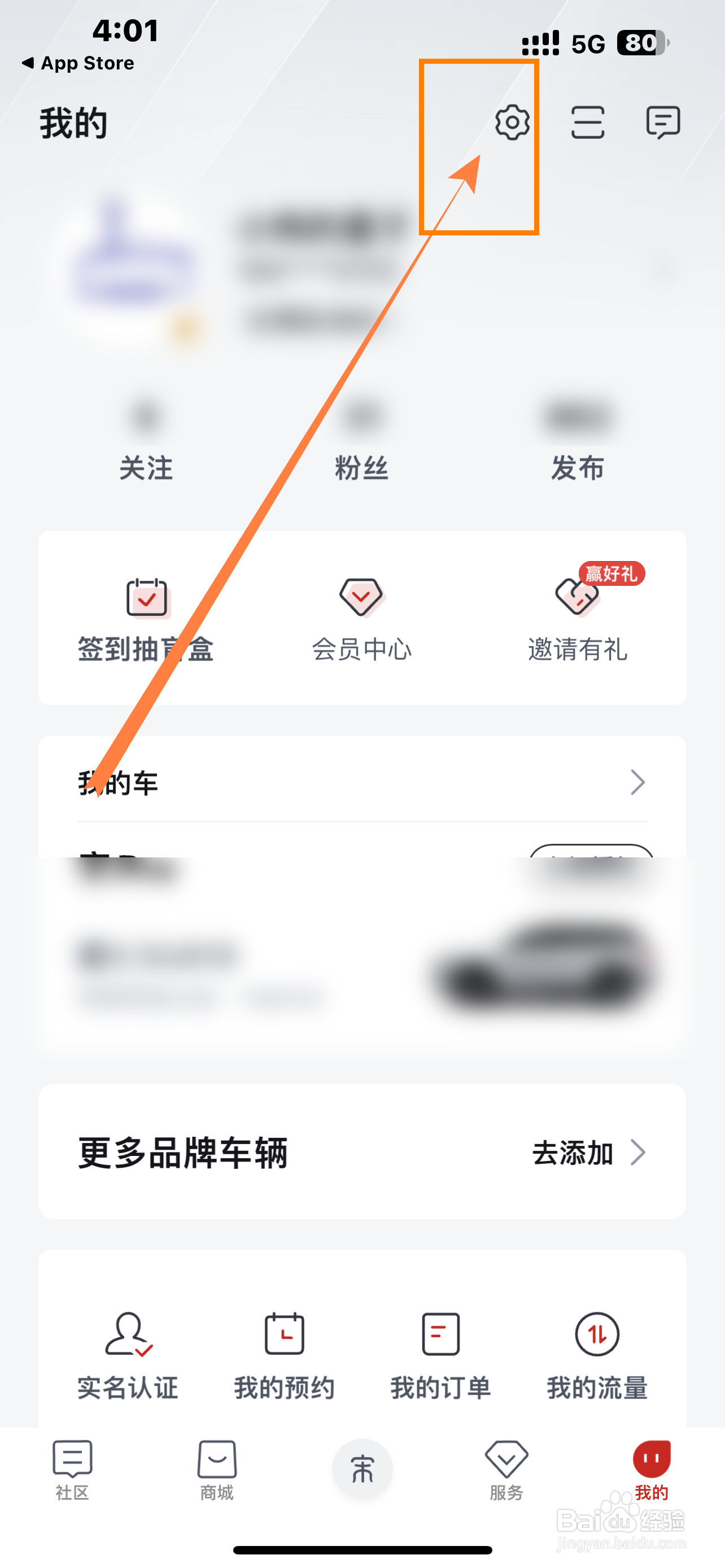This screenshot has width=725, height=1568.
Task: Open 会员中心 membership icon
Action: (x=361, y=599)
